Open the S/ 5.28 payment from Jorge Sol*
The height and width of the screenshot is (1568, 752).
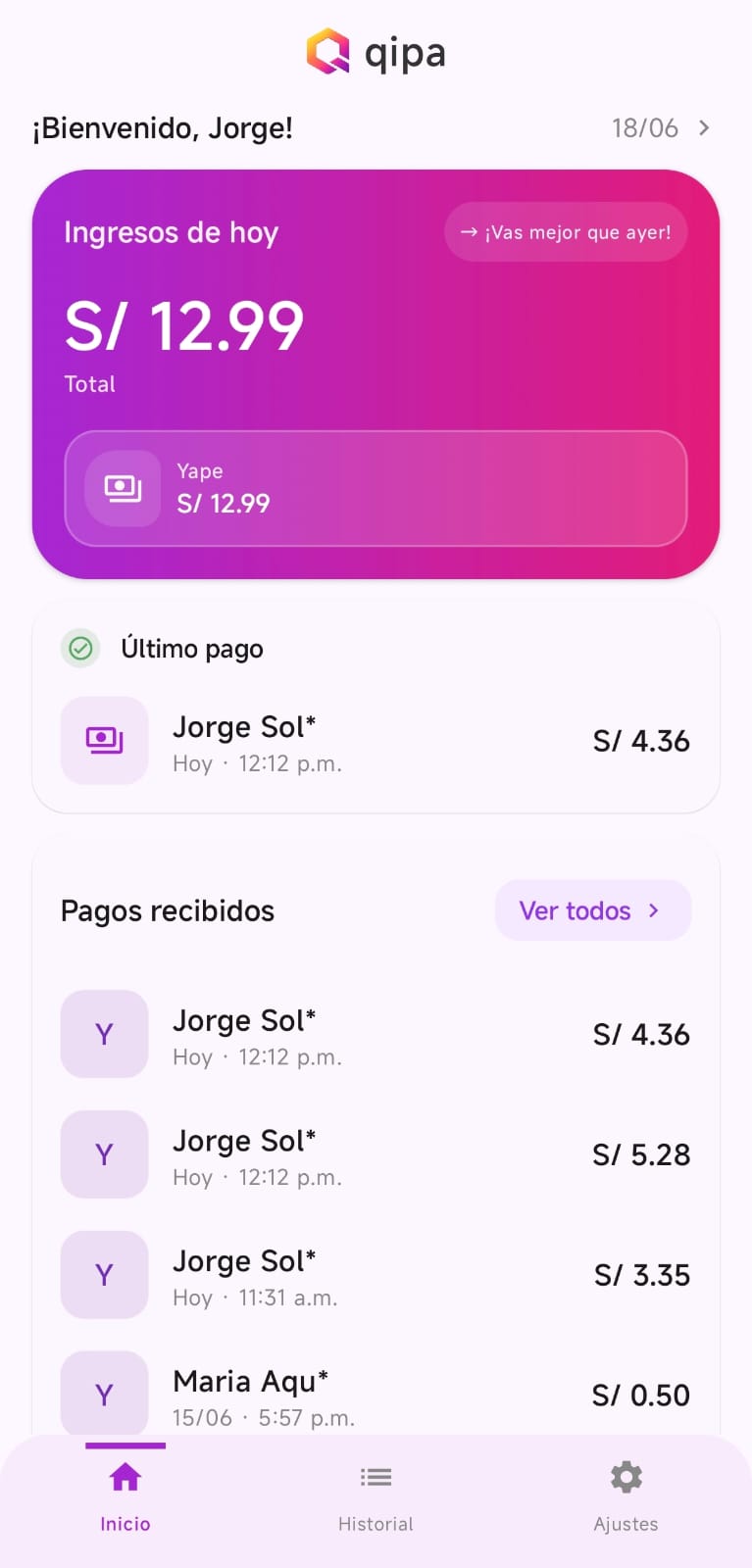click(x=376, y=1154)
